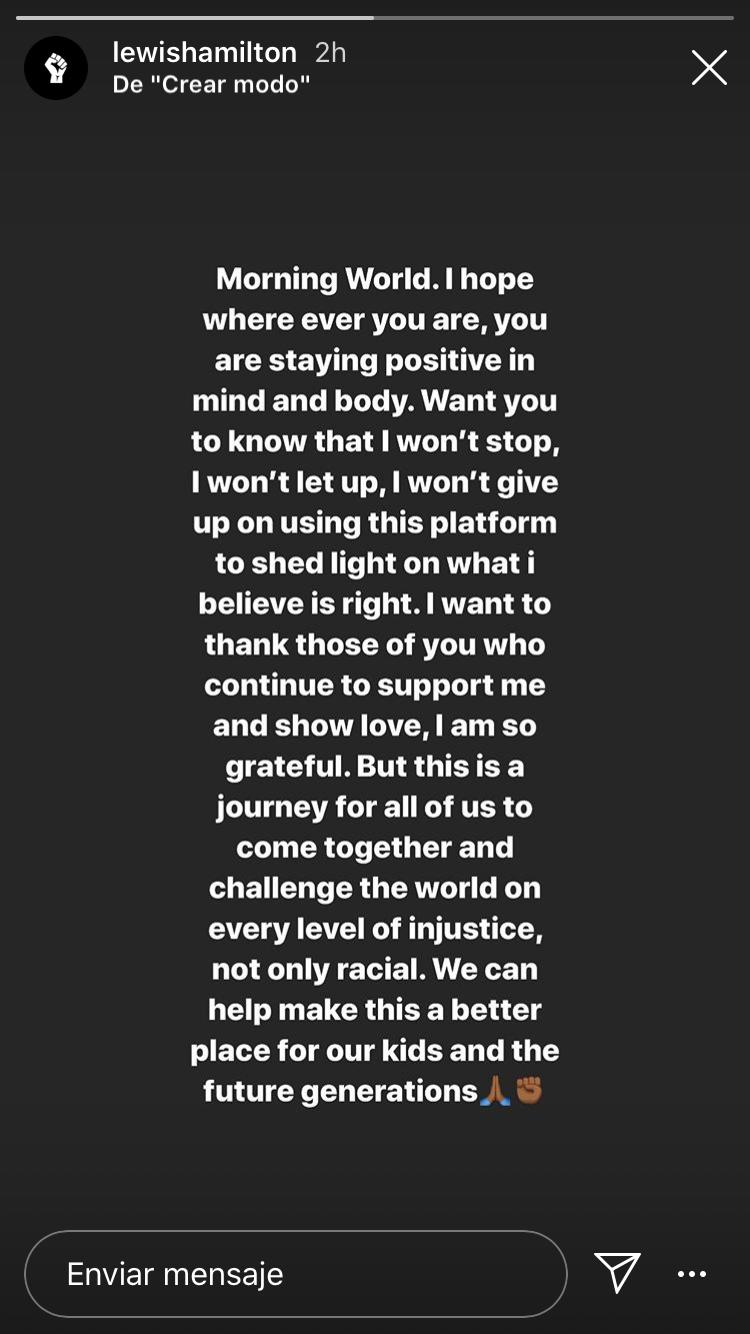Open the lewishamilton username link
Image resolution: width=750 pixels, height=1334 pixels.
coord(204,53)
